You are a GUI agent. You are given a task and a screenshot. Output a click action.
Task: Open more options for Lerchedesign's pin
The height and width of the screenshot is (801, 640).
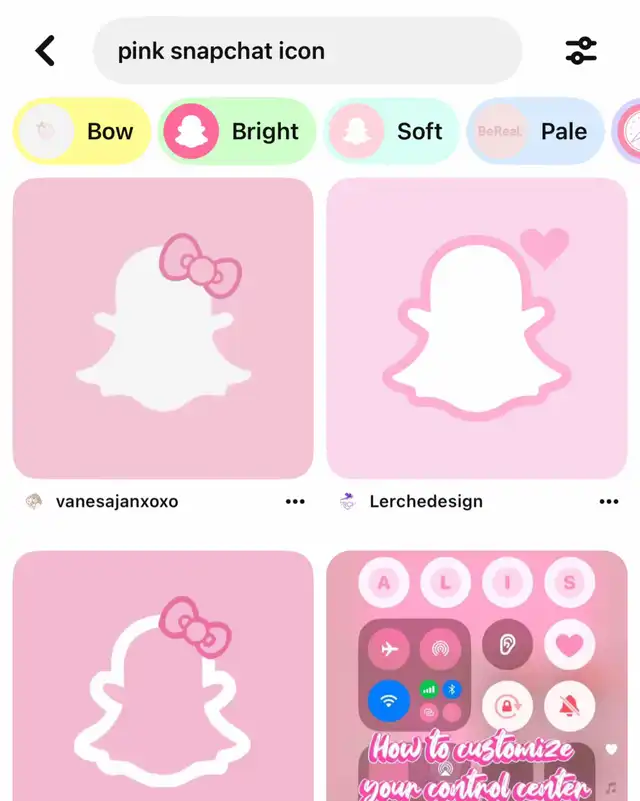[608, 502]
